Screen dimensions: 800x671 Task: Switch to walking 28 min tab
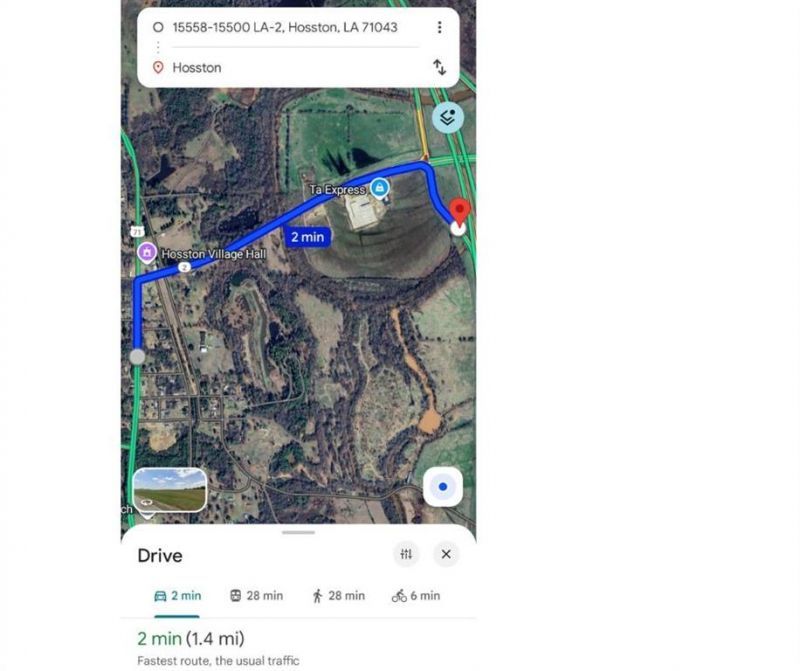pos(338,596)
